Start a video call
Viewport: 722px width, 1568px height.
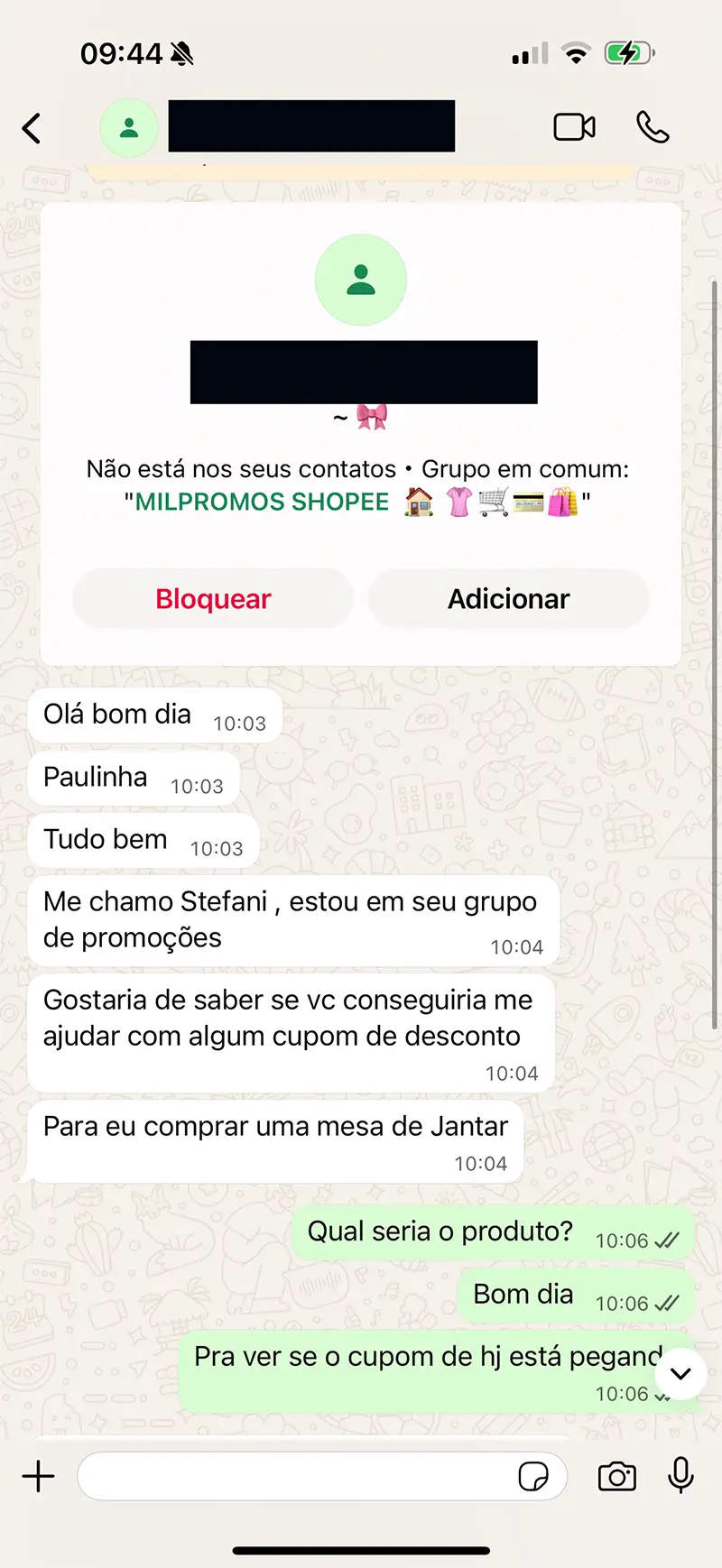coord(574,127)
